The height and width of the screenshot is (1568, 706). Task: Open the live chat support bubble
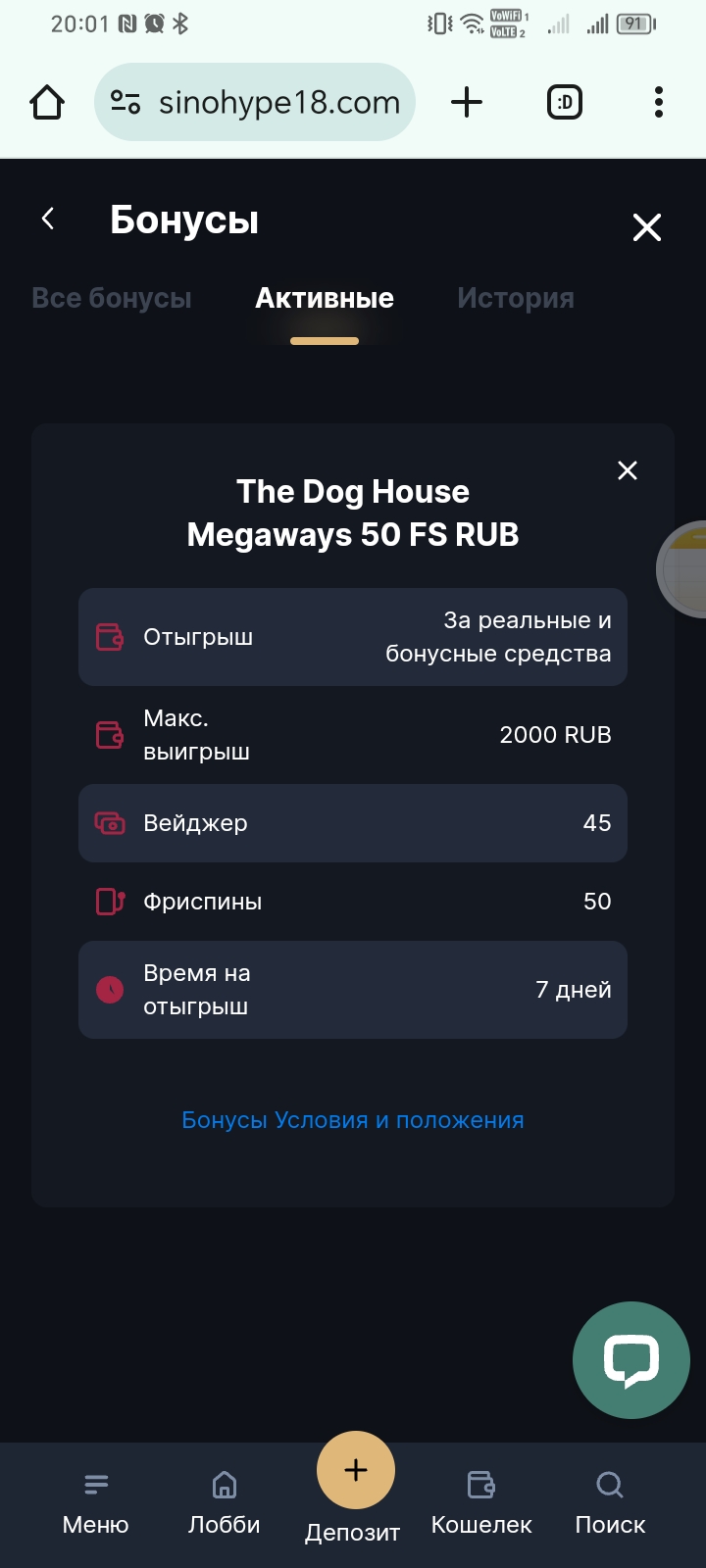(x=630, y=1360)
